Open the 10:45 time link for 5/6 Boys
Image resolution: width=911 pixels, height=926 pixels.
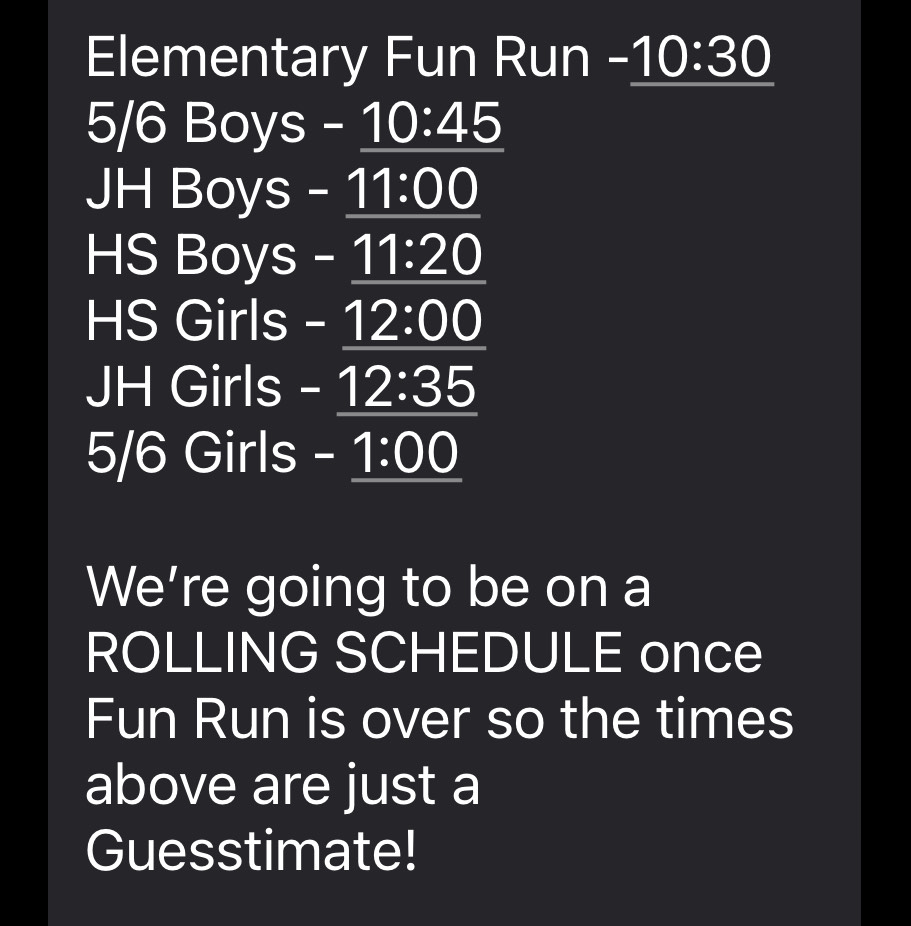[x=431, y=123]
